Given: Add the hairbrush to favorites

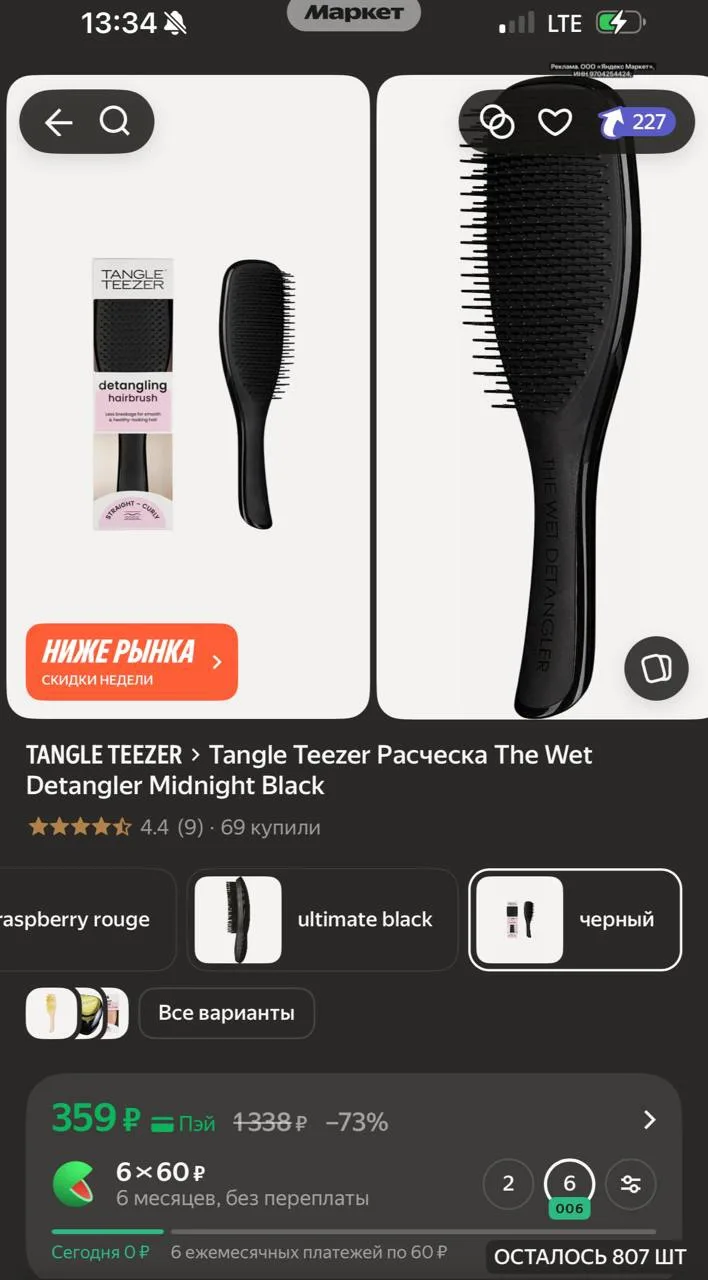Looking at the screenshot, I should pos(555,122).
